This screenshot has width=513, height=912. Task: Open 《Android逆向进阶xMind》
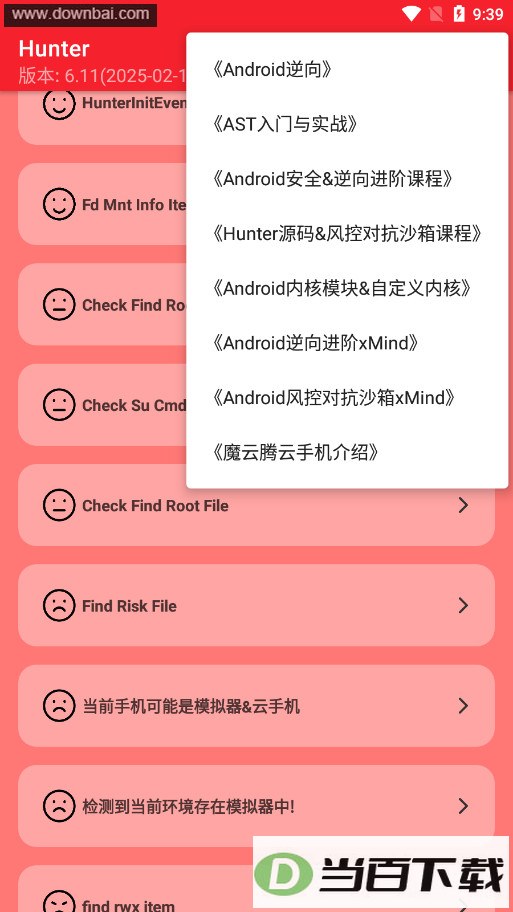347,343
